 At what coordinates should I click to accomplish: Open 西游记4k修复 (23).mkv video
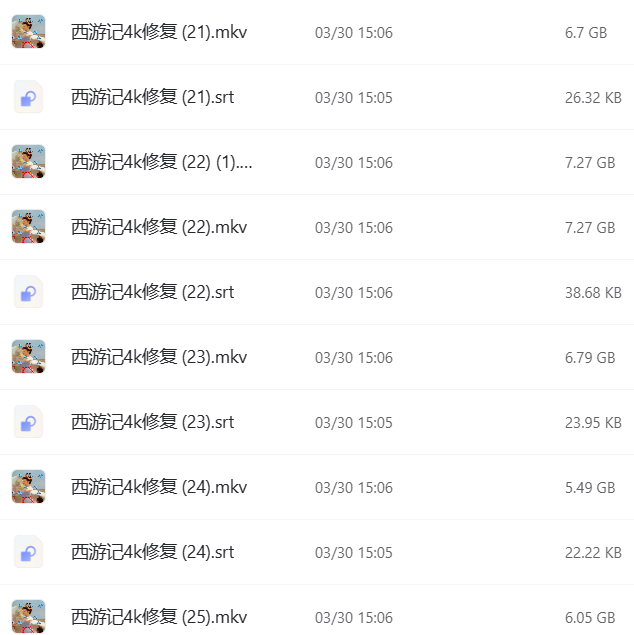point(159,357)
